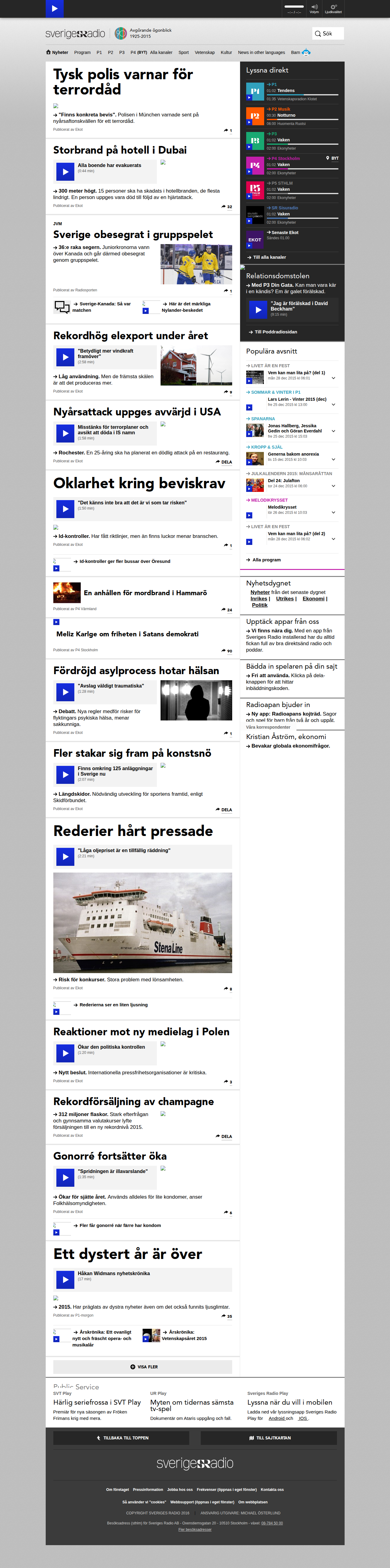Open the "Tysk polis varnar för terrordåd" article

[123, 82]
